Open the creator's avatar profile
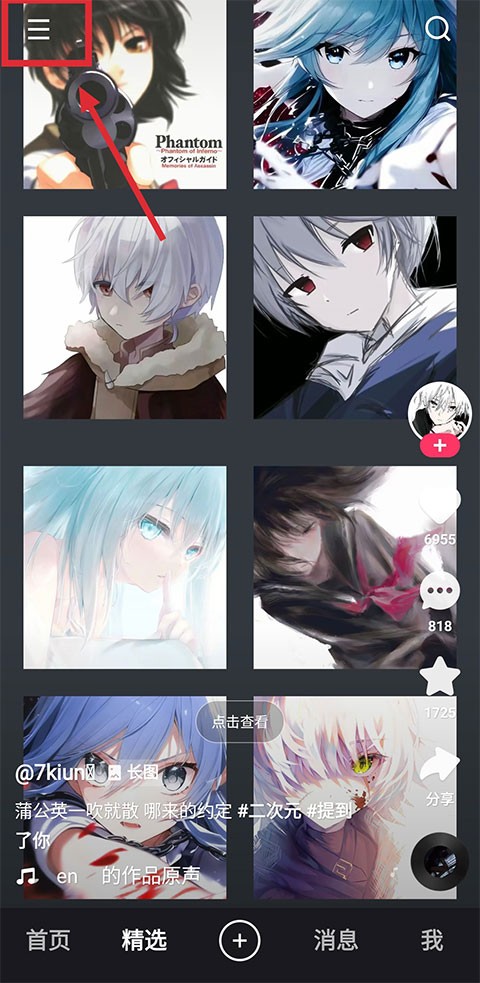Screen dimensions: 480x983 pyautogui.click(x=440, y=412)
